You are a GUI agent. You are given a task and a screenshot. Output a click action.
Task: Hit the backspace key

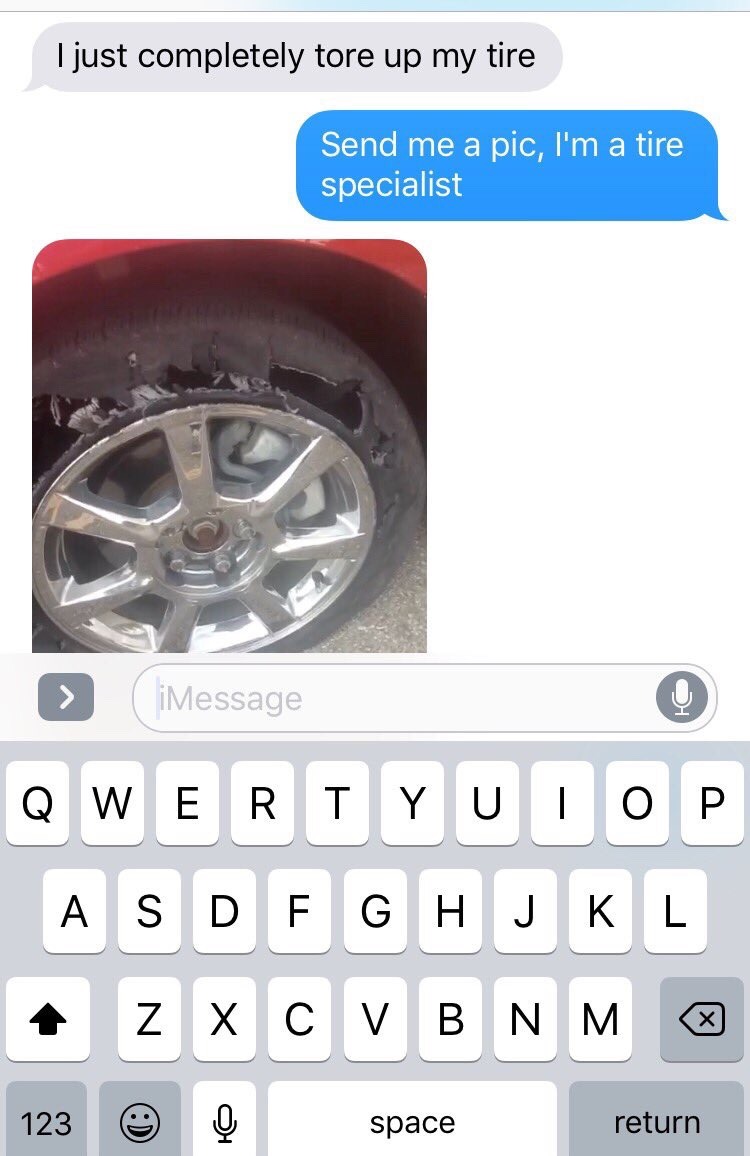pos(701,1019)
